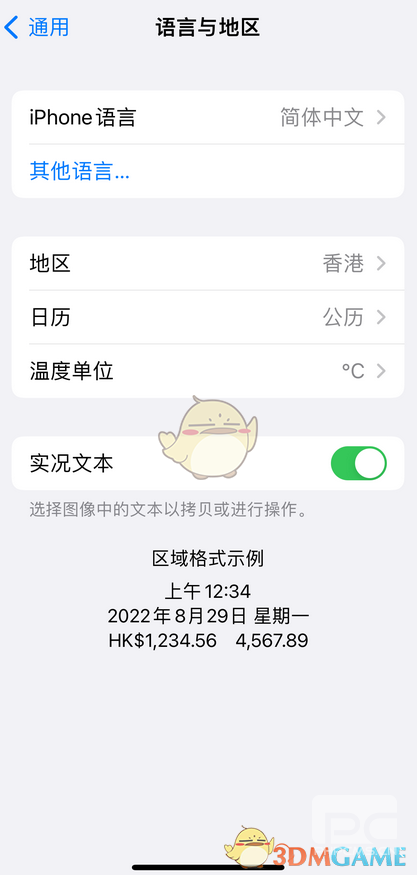Viewport: 417px width, 875px height.
Task: Open the iPhone 语言 row
Action: 208,118
